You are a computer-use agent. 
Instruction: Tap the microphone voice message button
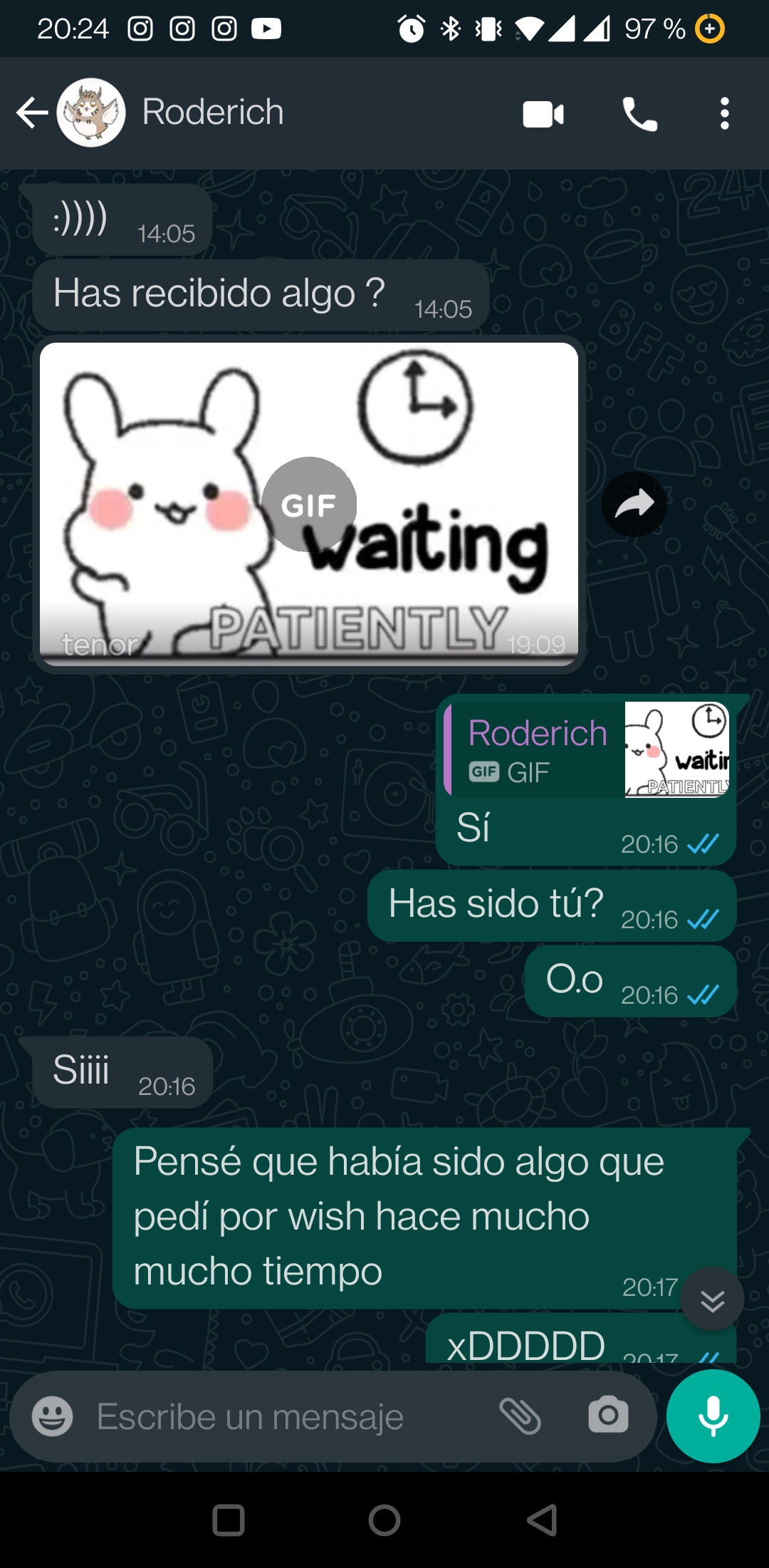[x=713, y=1416]
